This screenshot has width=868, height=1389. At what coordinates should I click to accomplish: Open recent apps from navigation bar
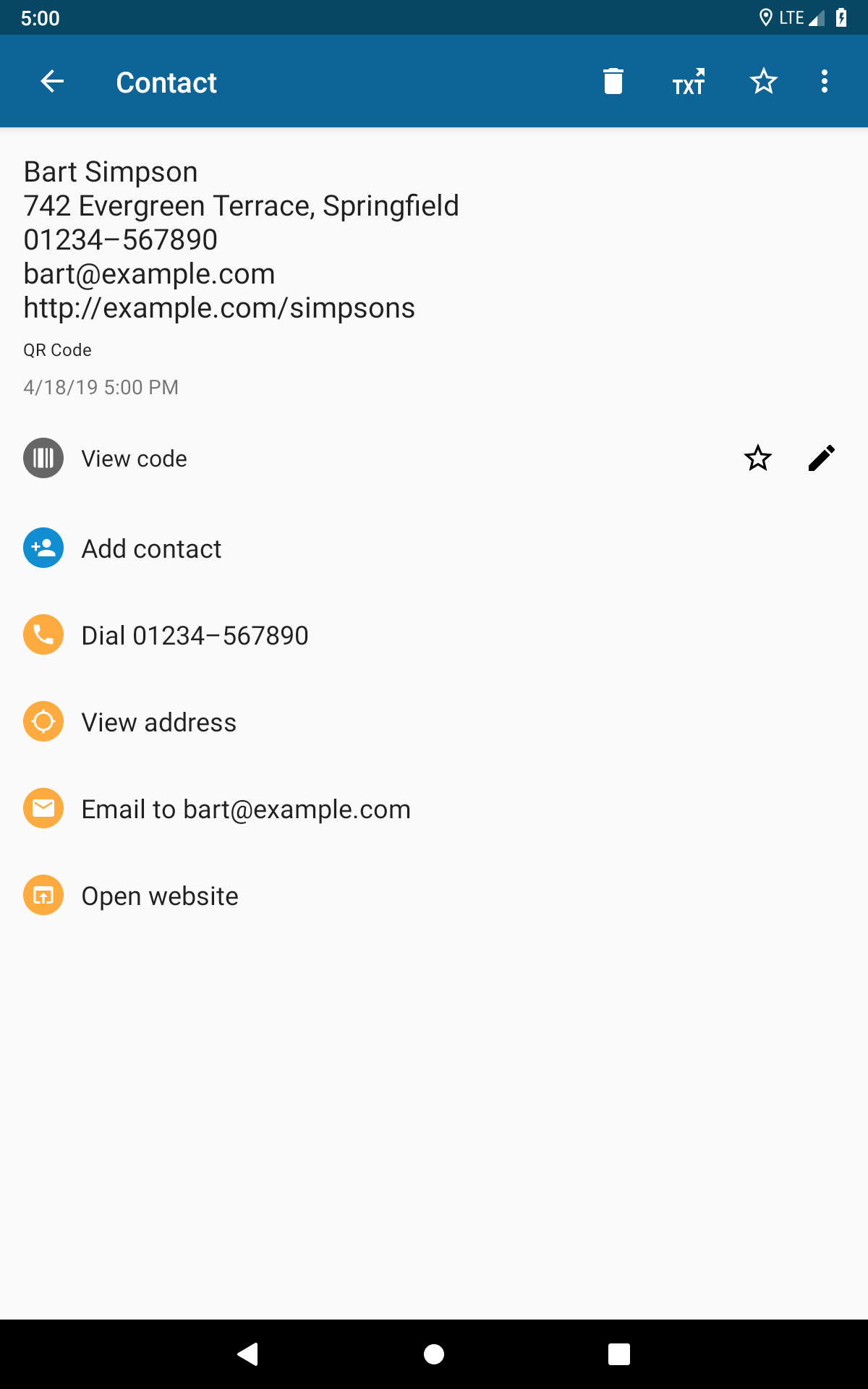pyautogui.click(x=619, y=1354)
